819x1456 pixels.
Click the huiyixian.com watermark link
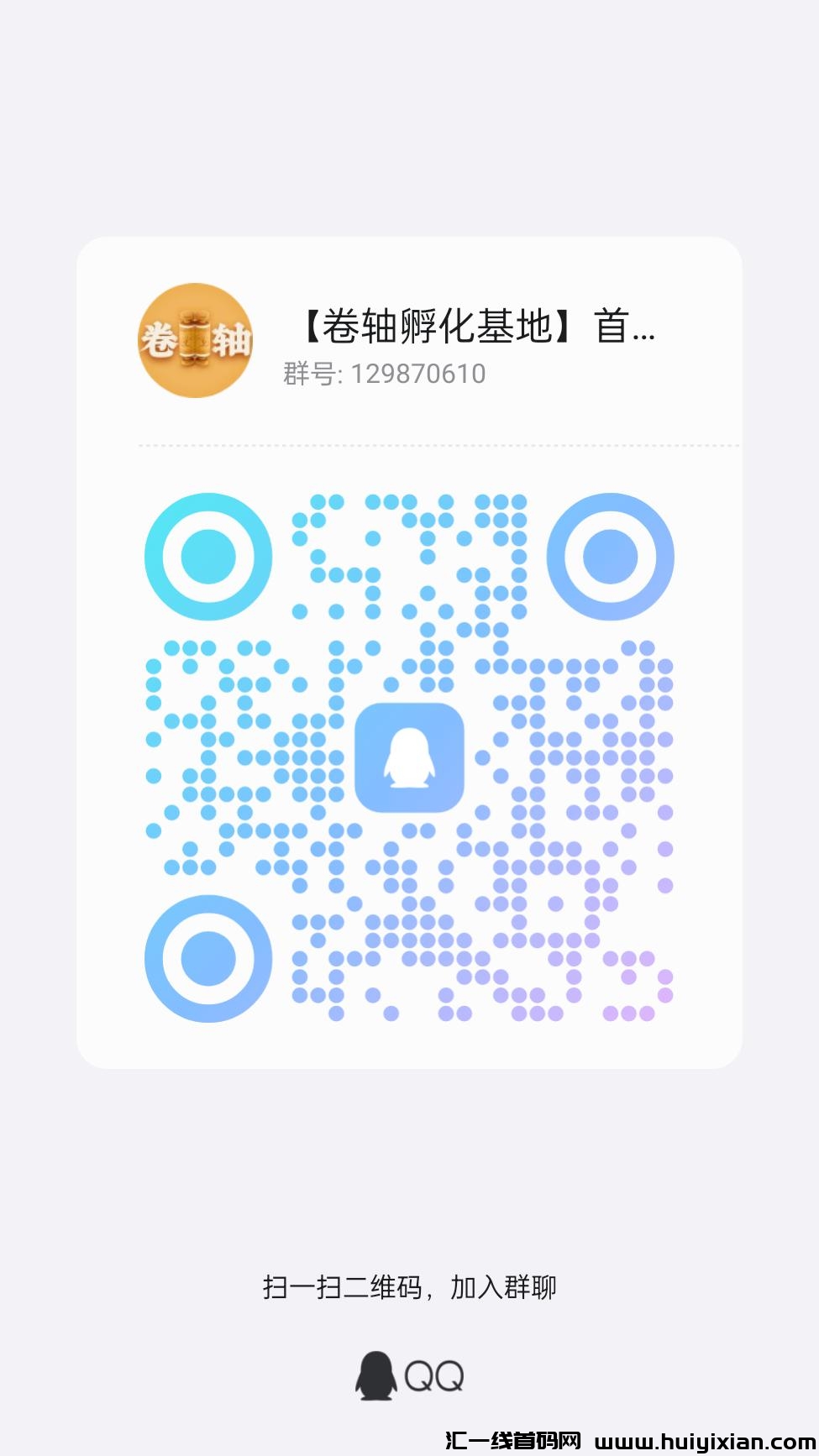pyautogui.click(x=702, y=1438)
